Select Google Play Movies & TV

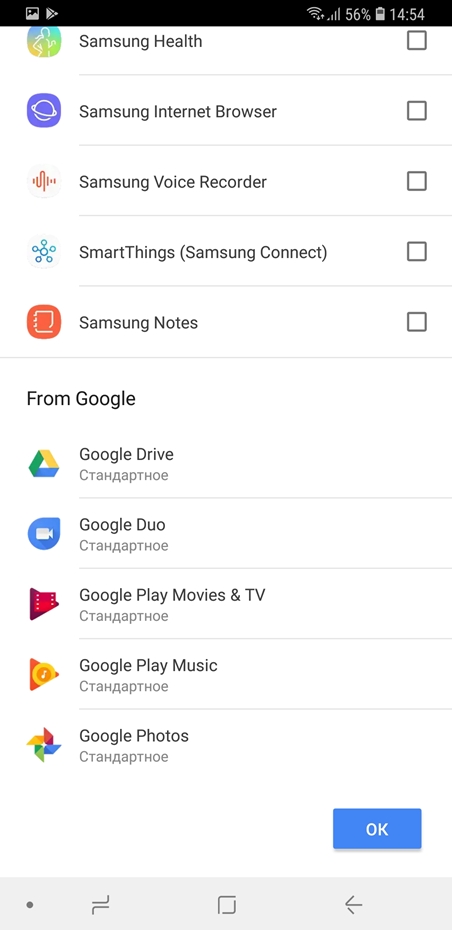click(x=226, y=604)
